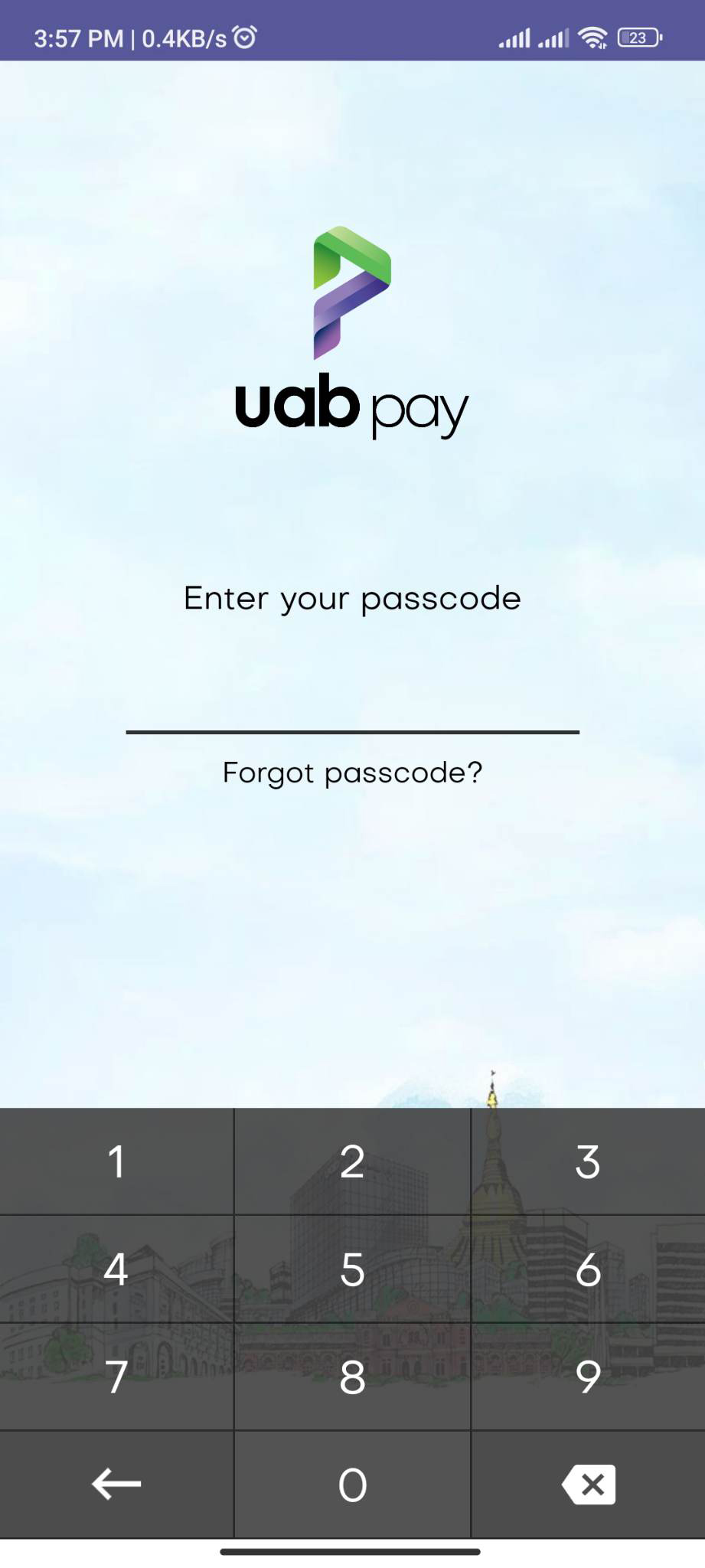This screenshot has height=1568, width=705.
Task: Tap the number 2 key
Action: click(352, 1161)
